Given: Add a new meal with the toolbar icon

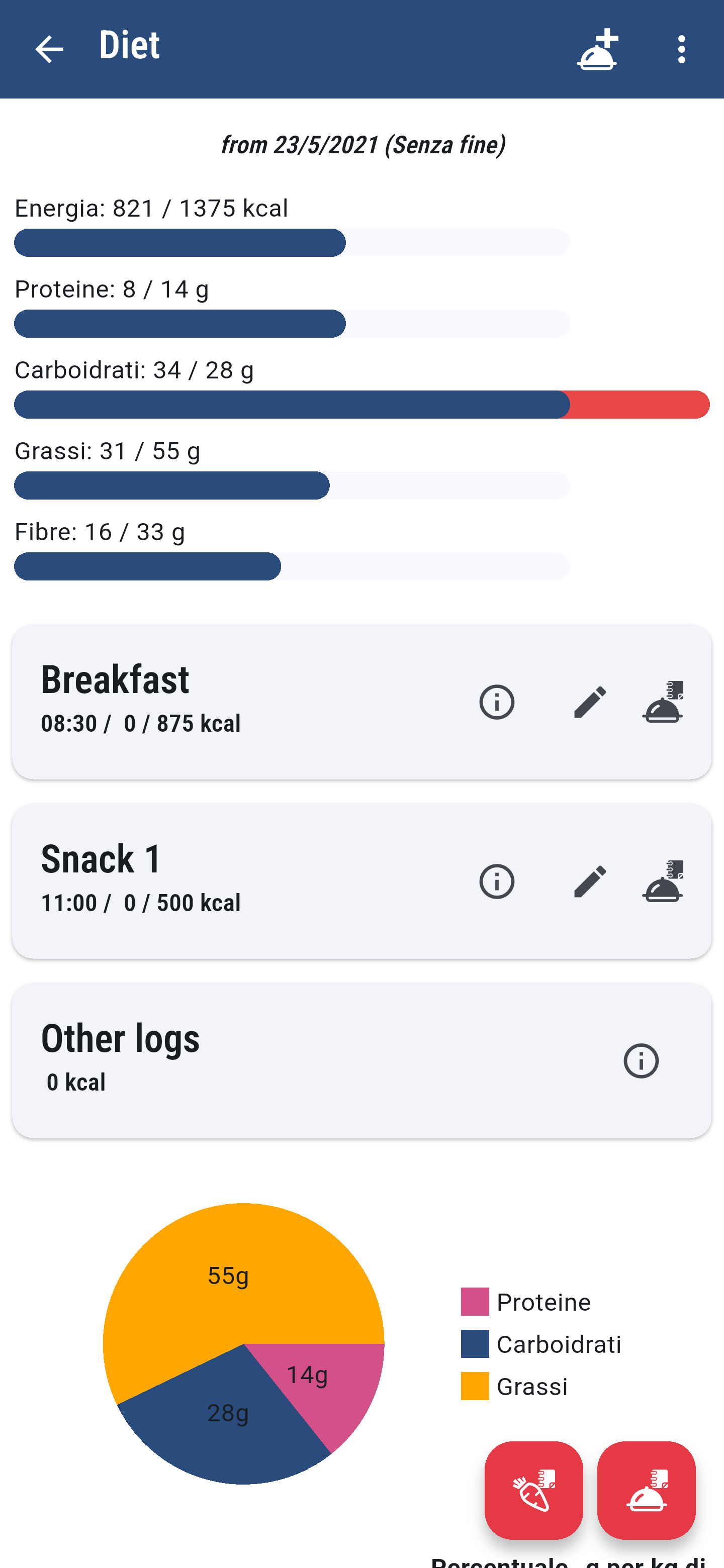Looking at the screenshot, I should [x=597, y=49].
